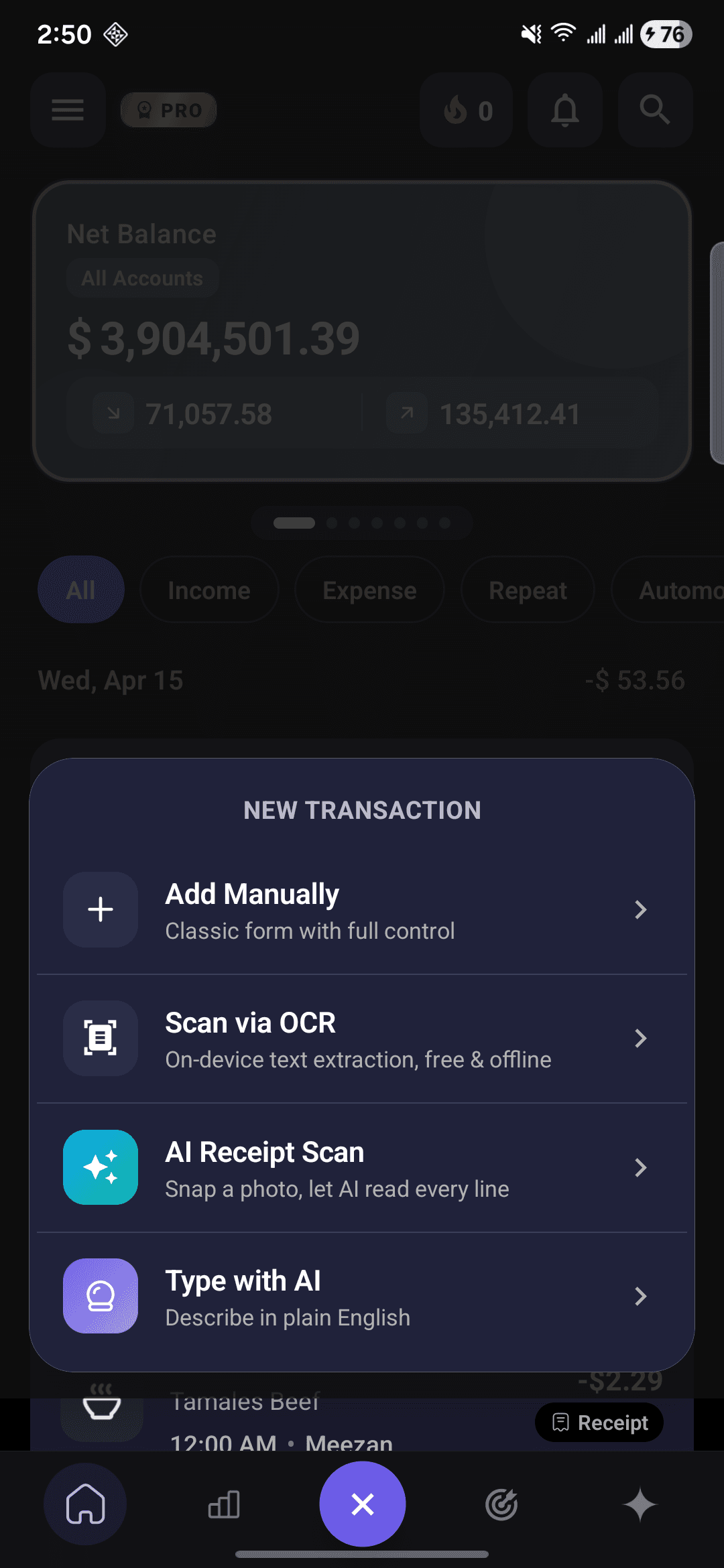Toggle the Expense transactions filter
The width and height of the screenshot is (724, 1568).
(369, 590)
